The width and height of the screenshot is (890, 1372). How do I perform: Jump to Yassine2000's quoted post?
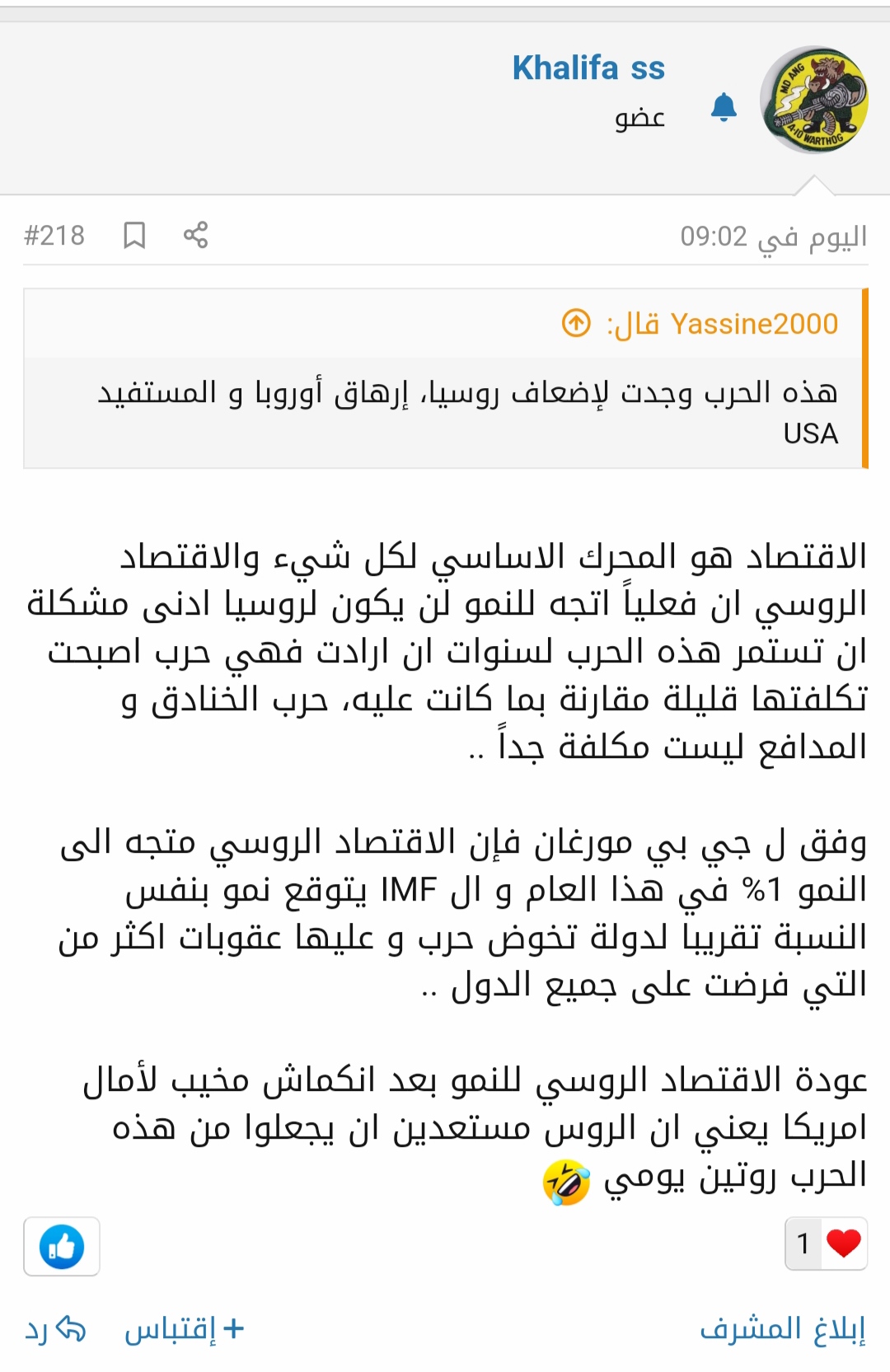576,323
